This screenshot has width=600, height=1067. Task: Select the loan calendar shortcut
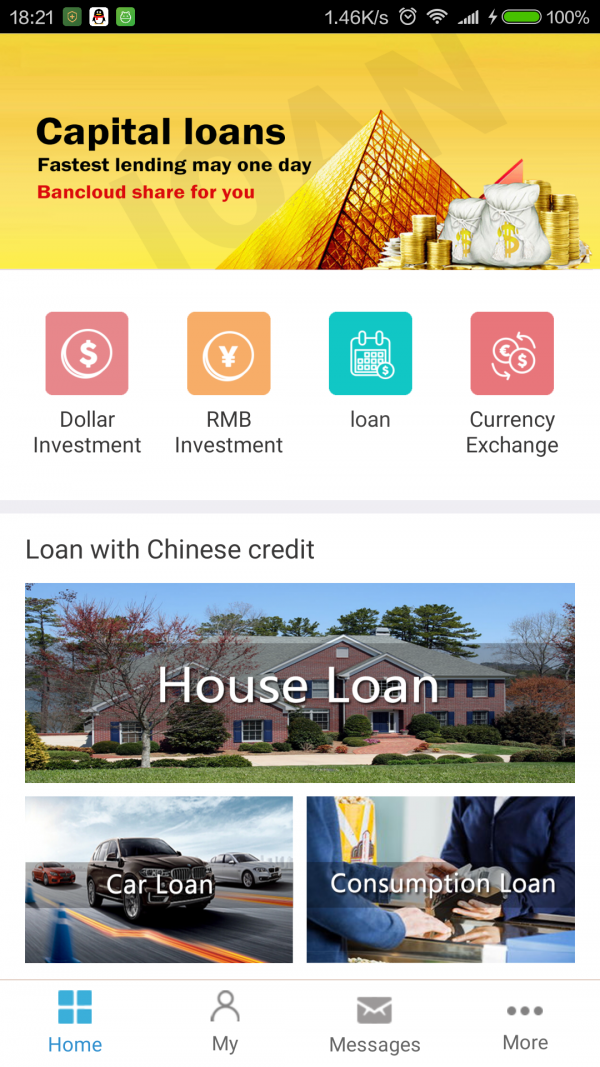pyautogui.click(x=370, y=354)
